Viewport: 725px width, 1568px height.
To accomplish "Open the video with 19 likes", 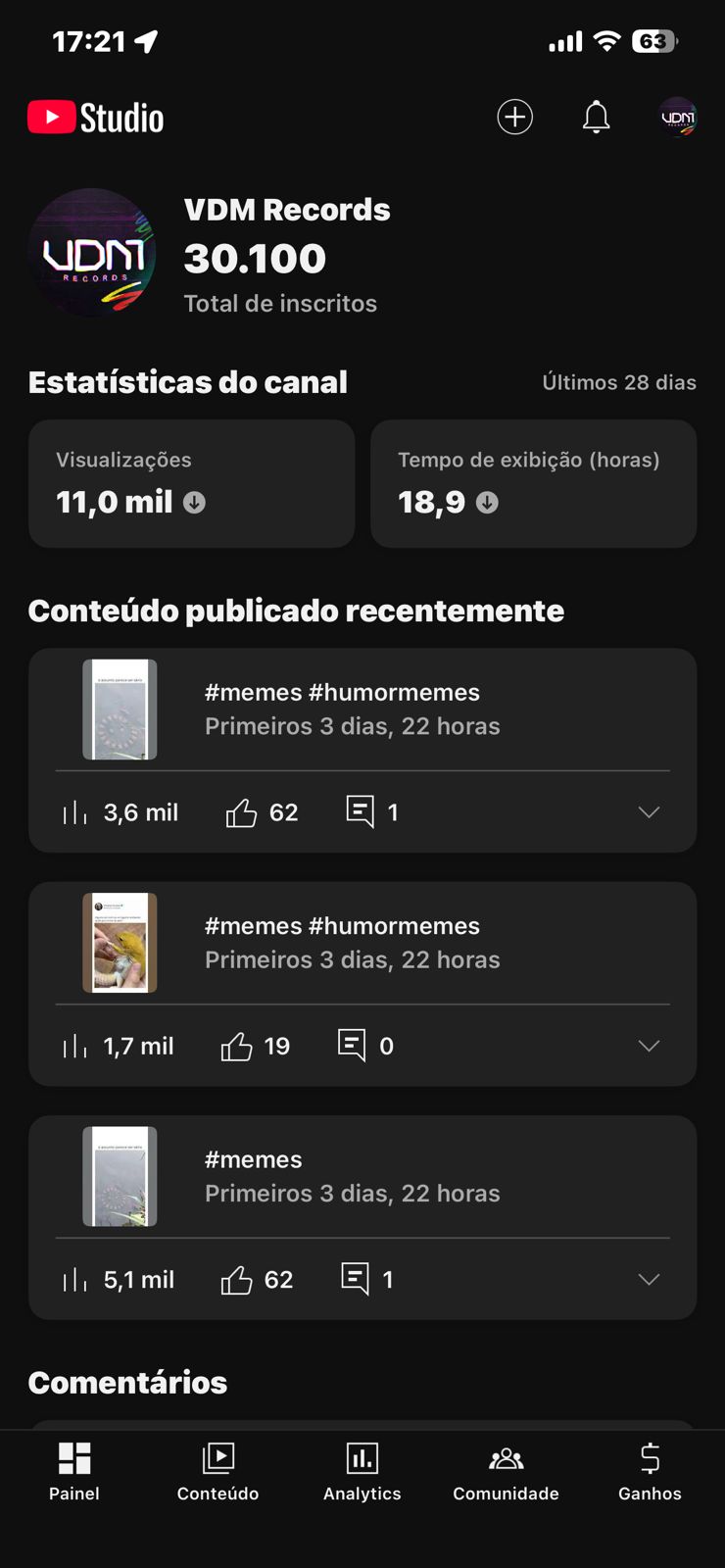I will tap(351, 943).
